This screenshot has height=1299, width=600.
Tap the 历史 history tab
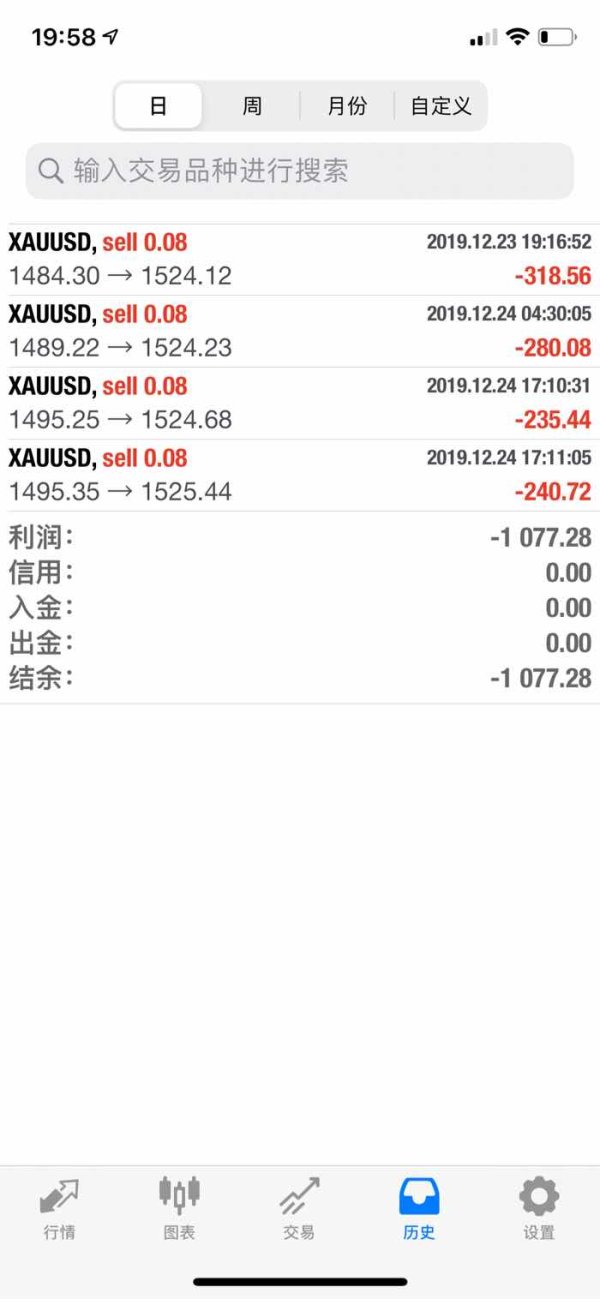419,1208
